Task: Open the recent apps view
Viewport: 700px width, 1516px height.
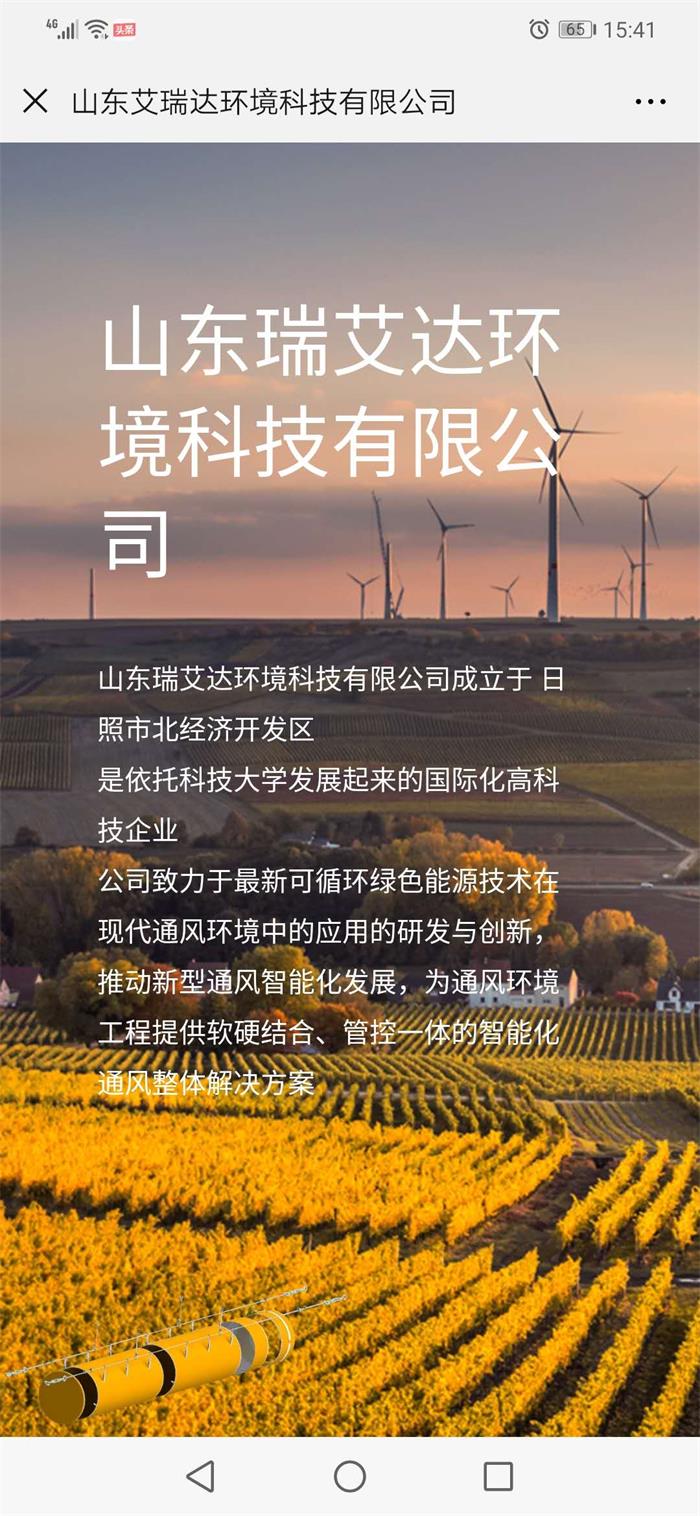Action: tap(498, 1476)
